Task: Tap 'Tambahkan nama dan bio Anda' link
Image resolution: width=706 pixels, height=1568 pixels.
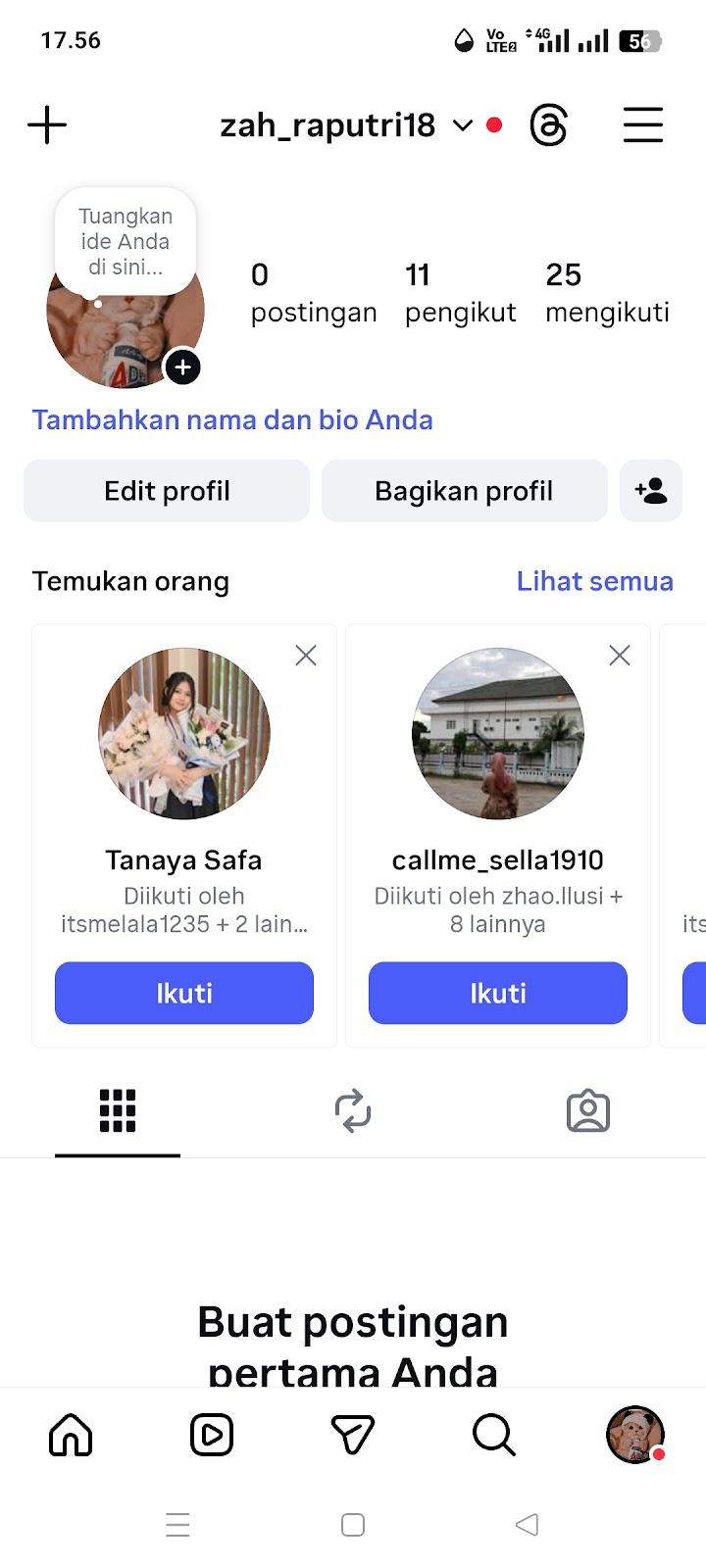Action: coord(232,420)
